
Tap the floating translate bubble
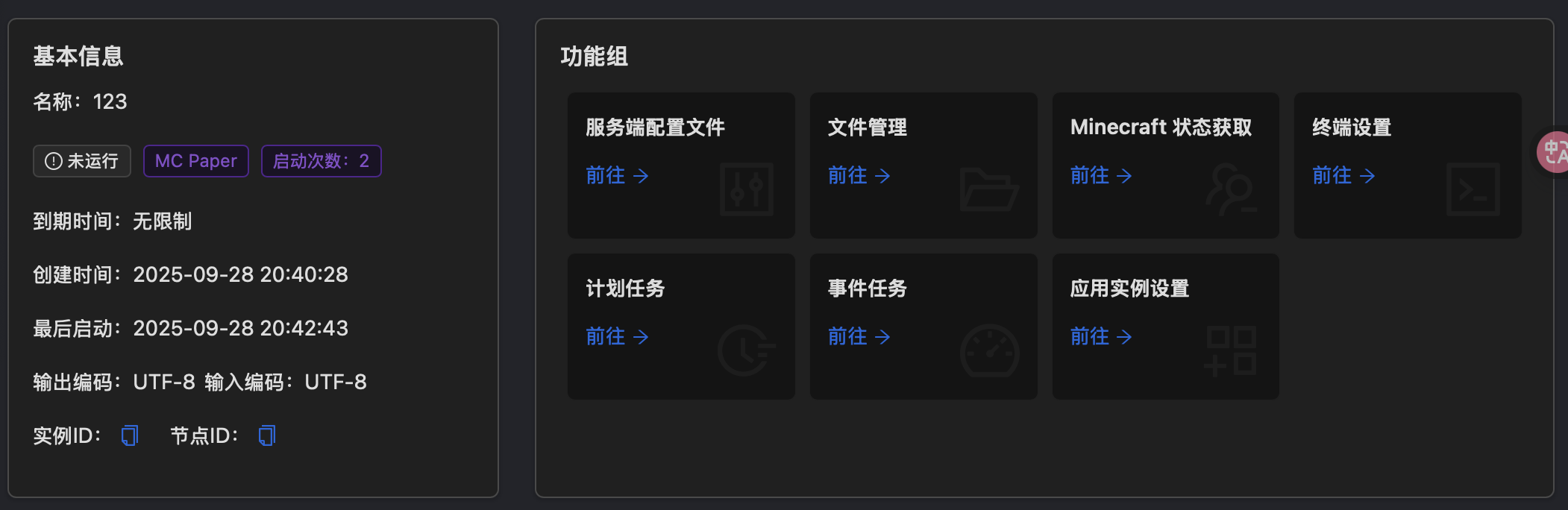(1554, 152)
